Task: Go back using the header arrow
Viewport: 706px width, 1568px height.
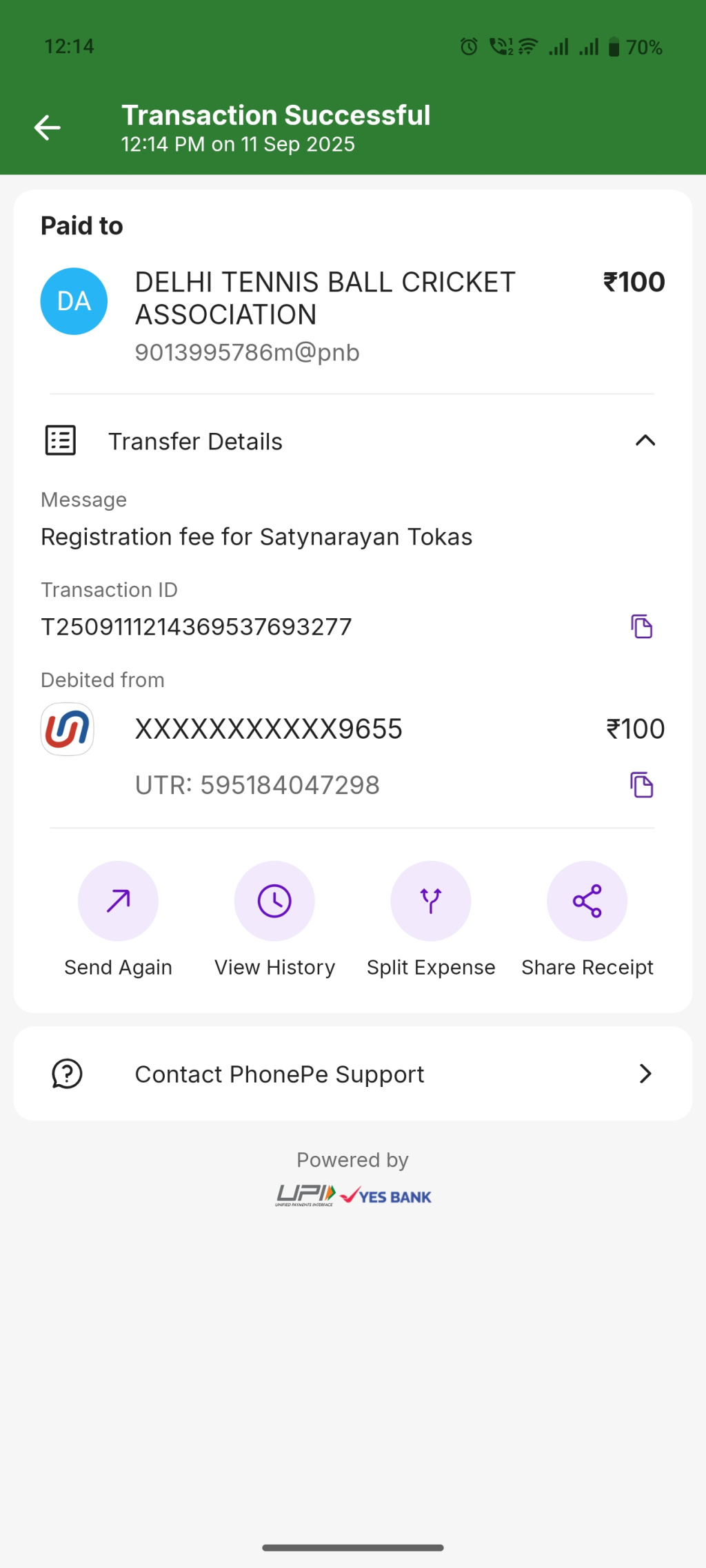Action: [48, 128]
